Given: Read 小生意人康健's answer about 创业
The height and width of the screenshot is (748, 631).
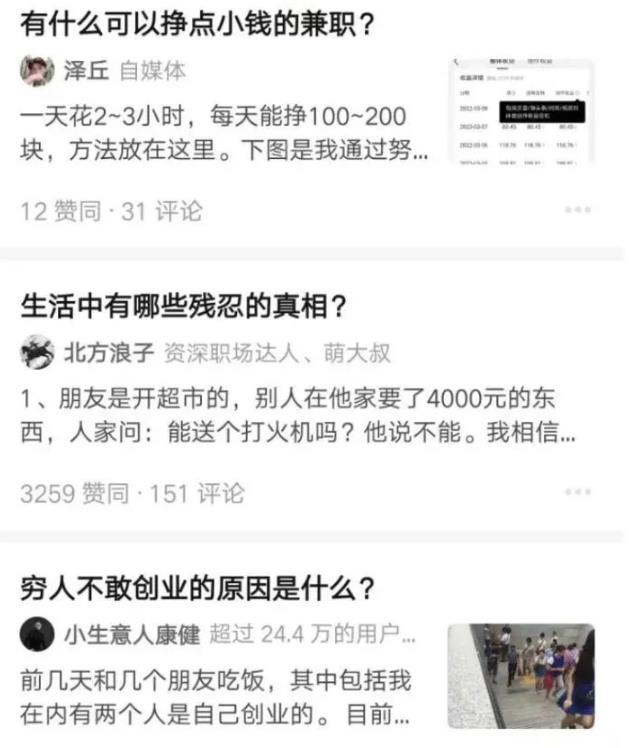Looking at the screenshot, I should (217, 698).
